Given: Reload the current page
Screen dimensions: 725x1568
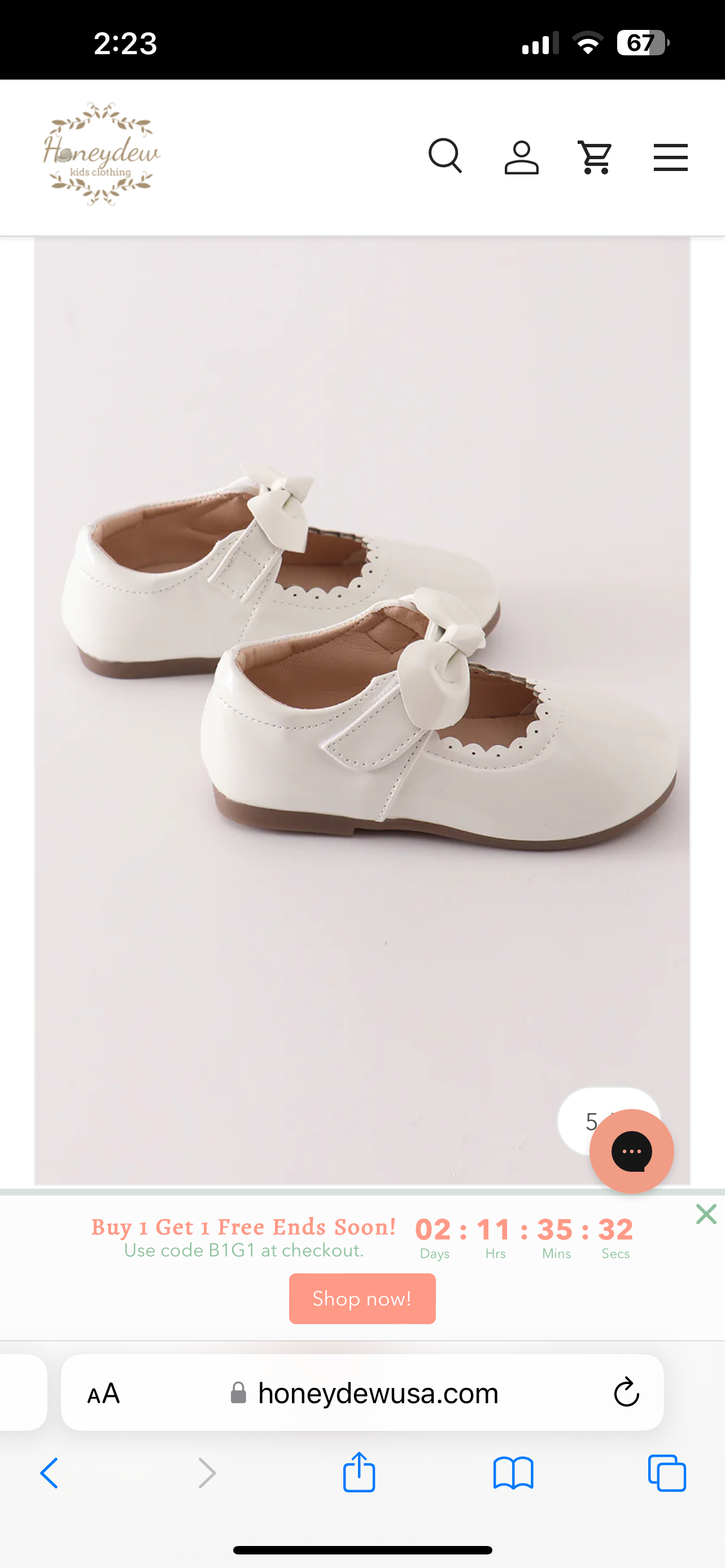Looking at the screenshot, I should click(626, 1392).
